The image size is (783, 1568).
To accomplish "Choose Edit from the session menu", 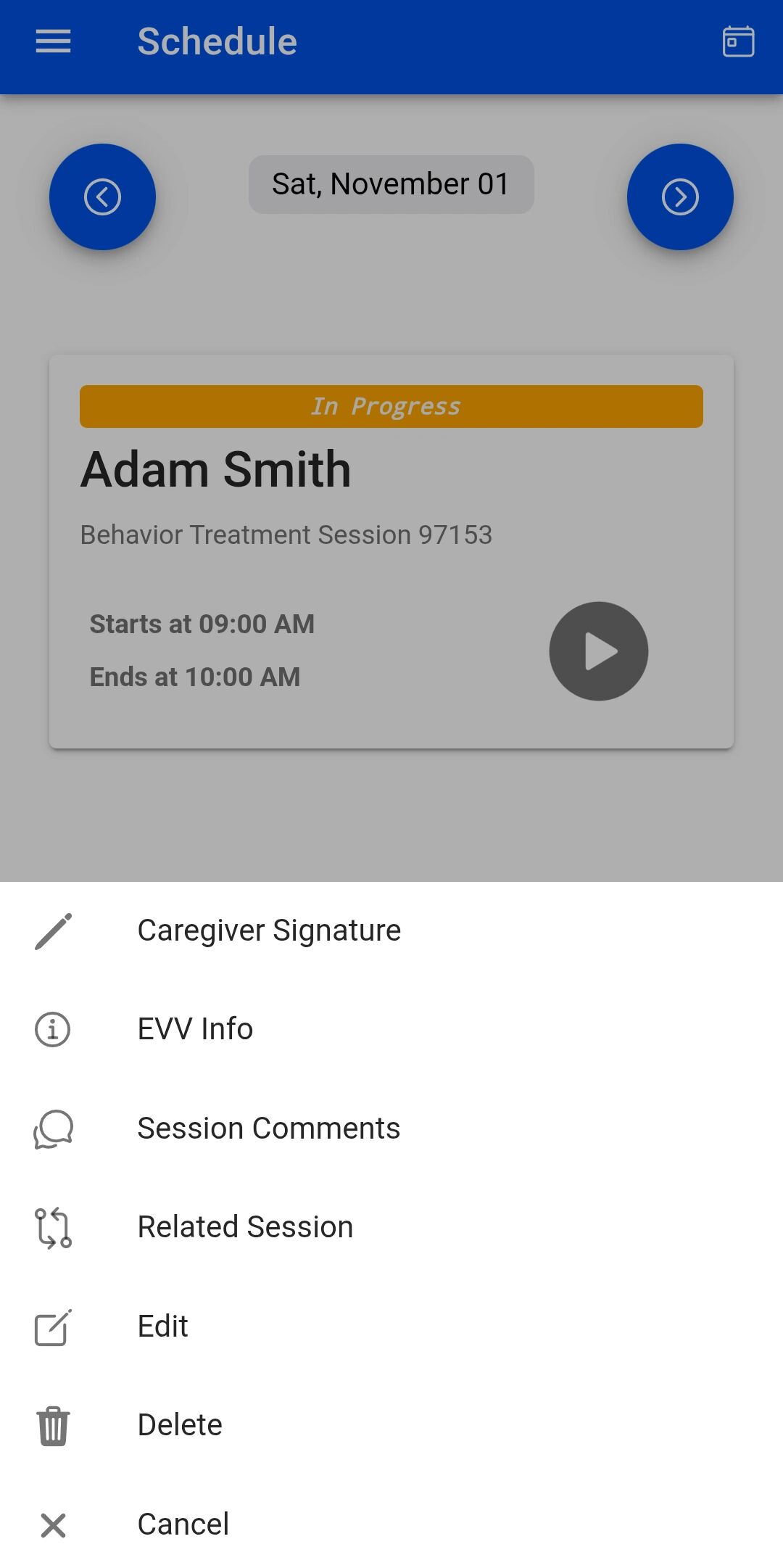I will tap(163, 1326).
